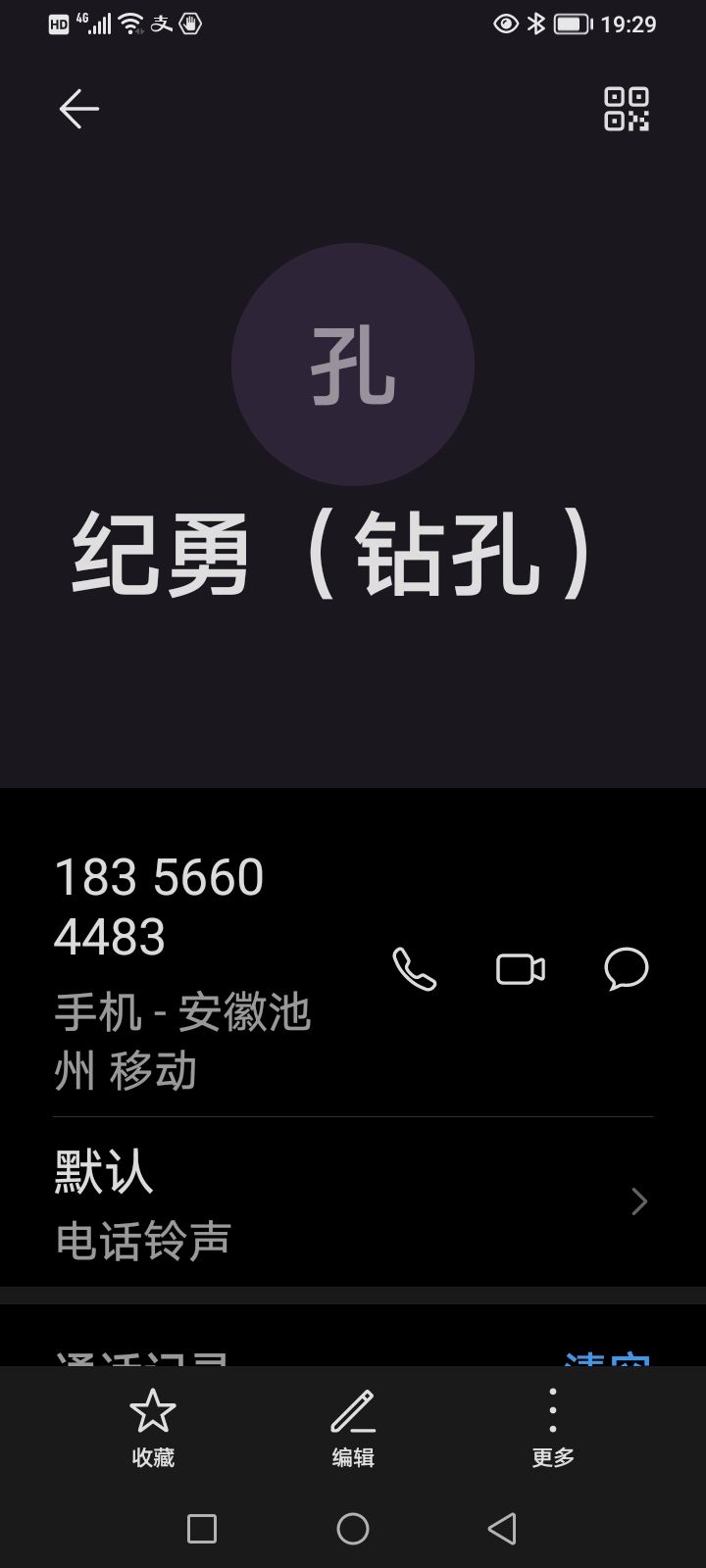The width and height of the screenshot is (706, 1568).
Task: Open the contact's QR code
Action: 626,109
